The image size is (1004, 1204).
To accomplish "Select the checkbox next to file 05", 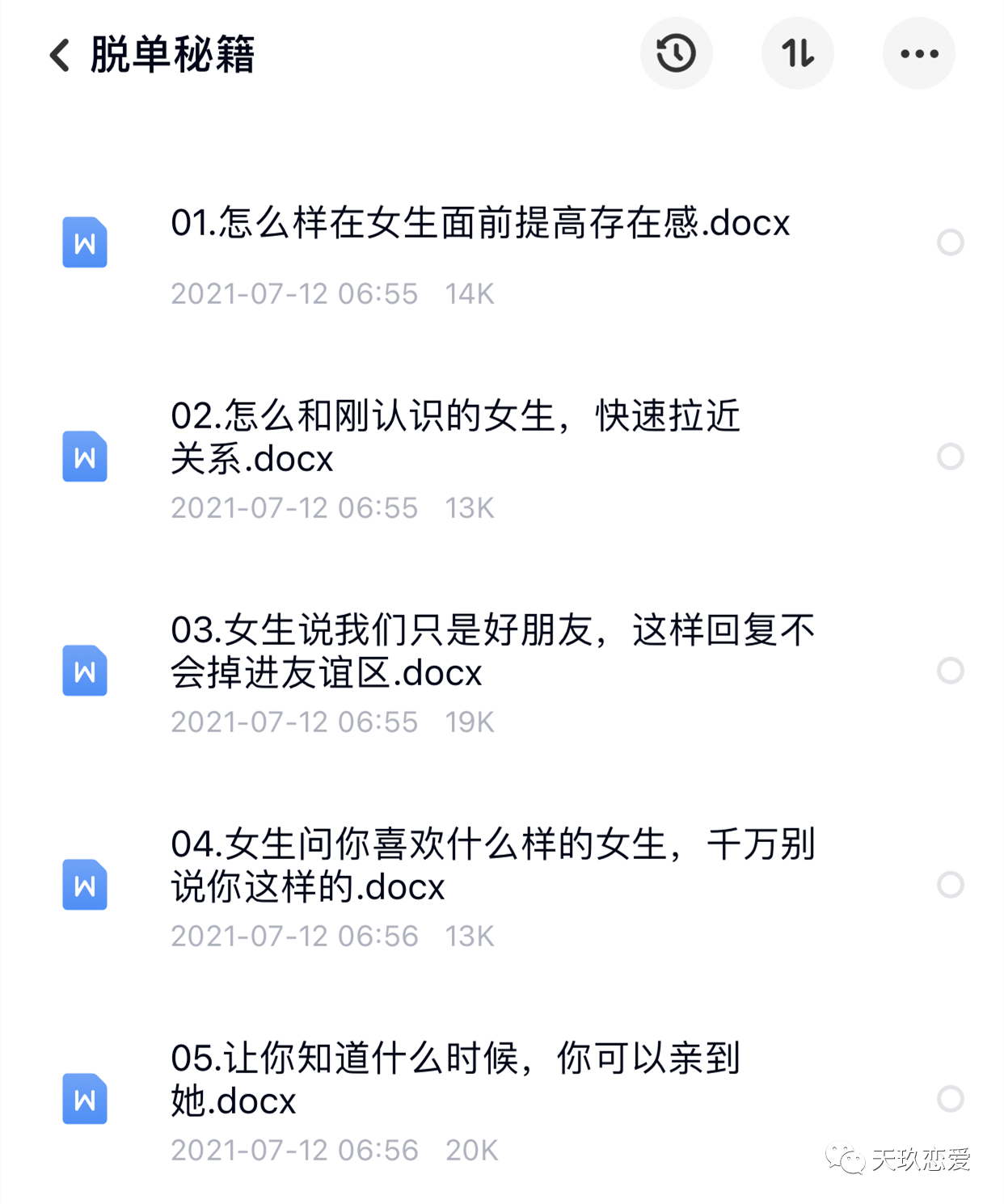I will coord(951,1099).
